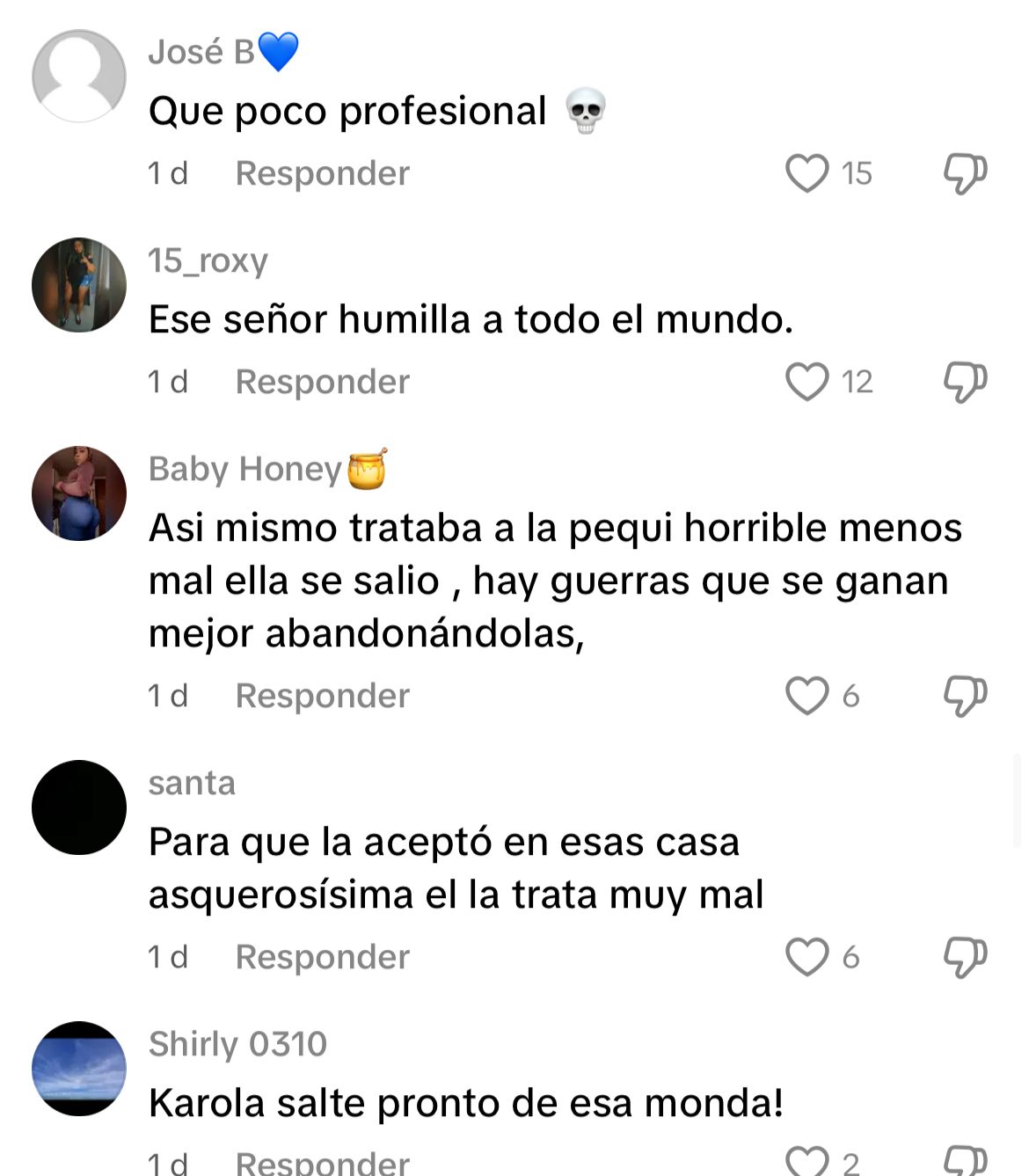Reply to Shirly 0310's comment
The height and width of the screenshot is (1176, 1029).
322,1163
